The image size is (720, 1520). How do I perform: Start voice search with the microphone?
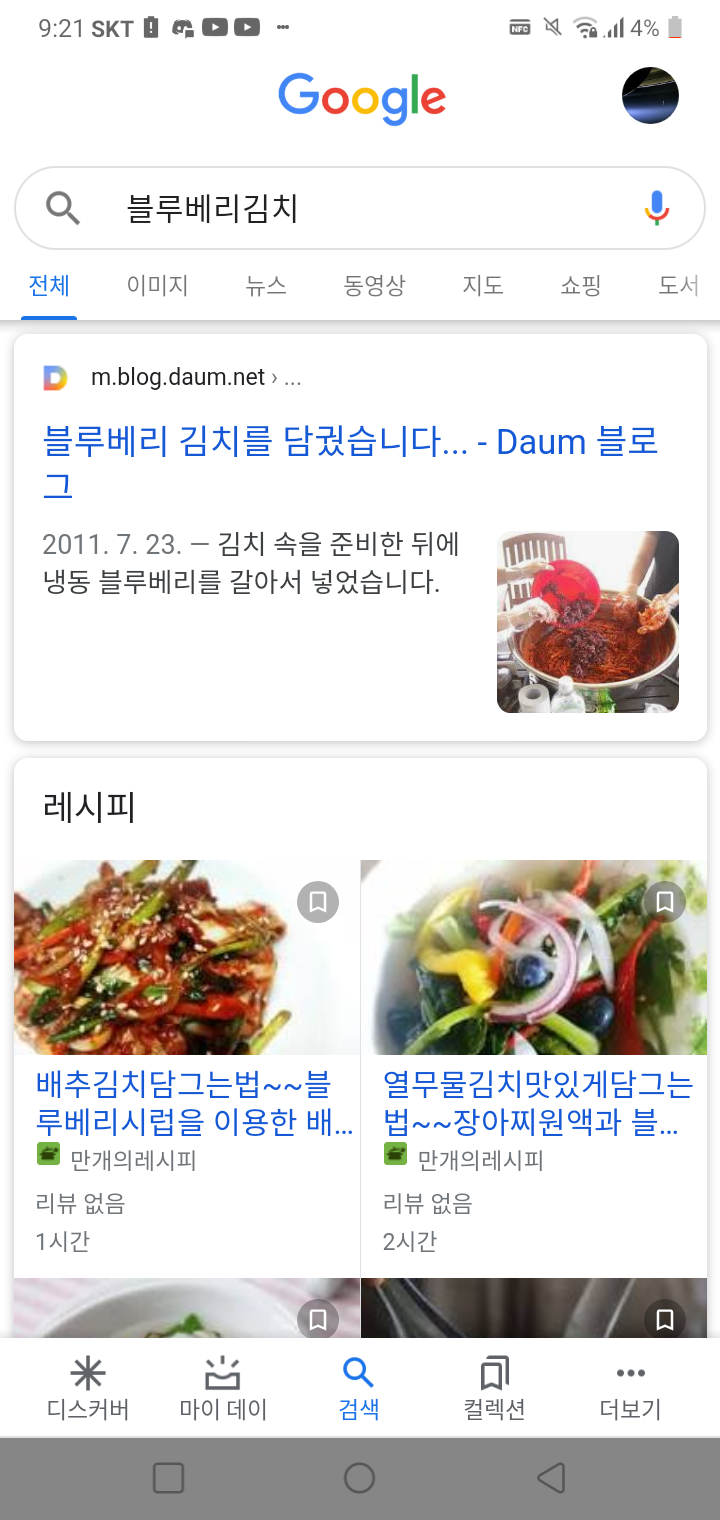[x=656, y=208]
